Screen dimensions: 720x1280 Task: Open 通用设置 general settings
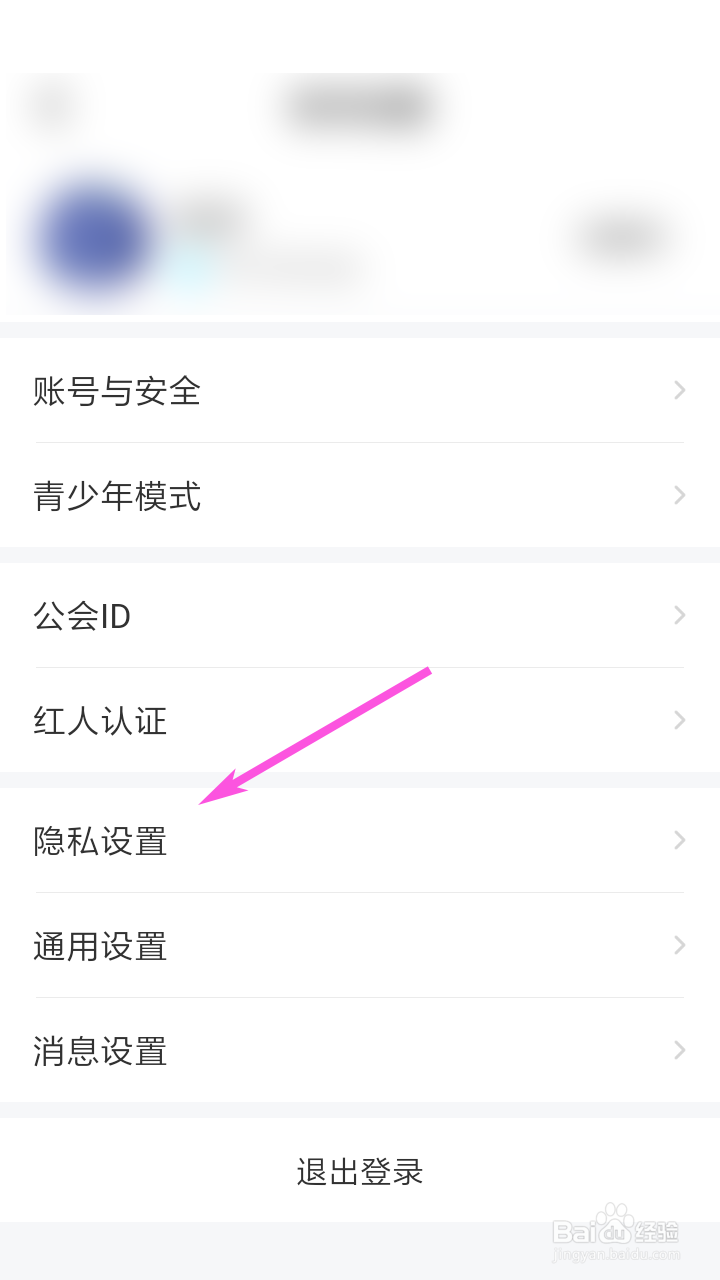[x=100, y=946]
